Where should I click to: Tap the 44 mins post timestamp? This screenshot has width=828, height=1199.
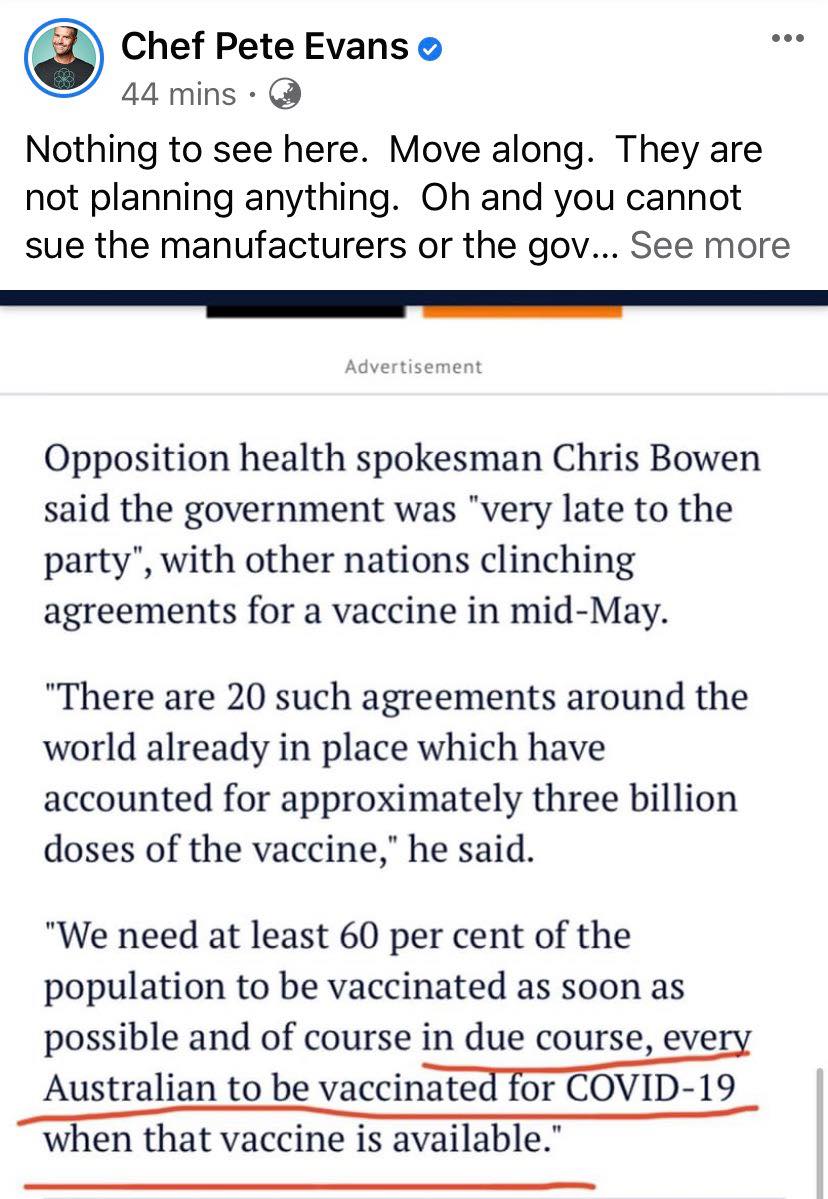tap(178, 94)
